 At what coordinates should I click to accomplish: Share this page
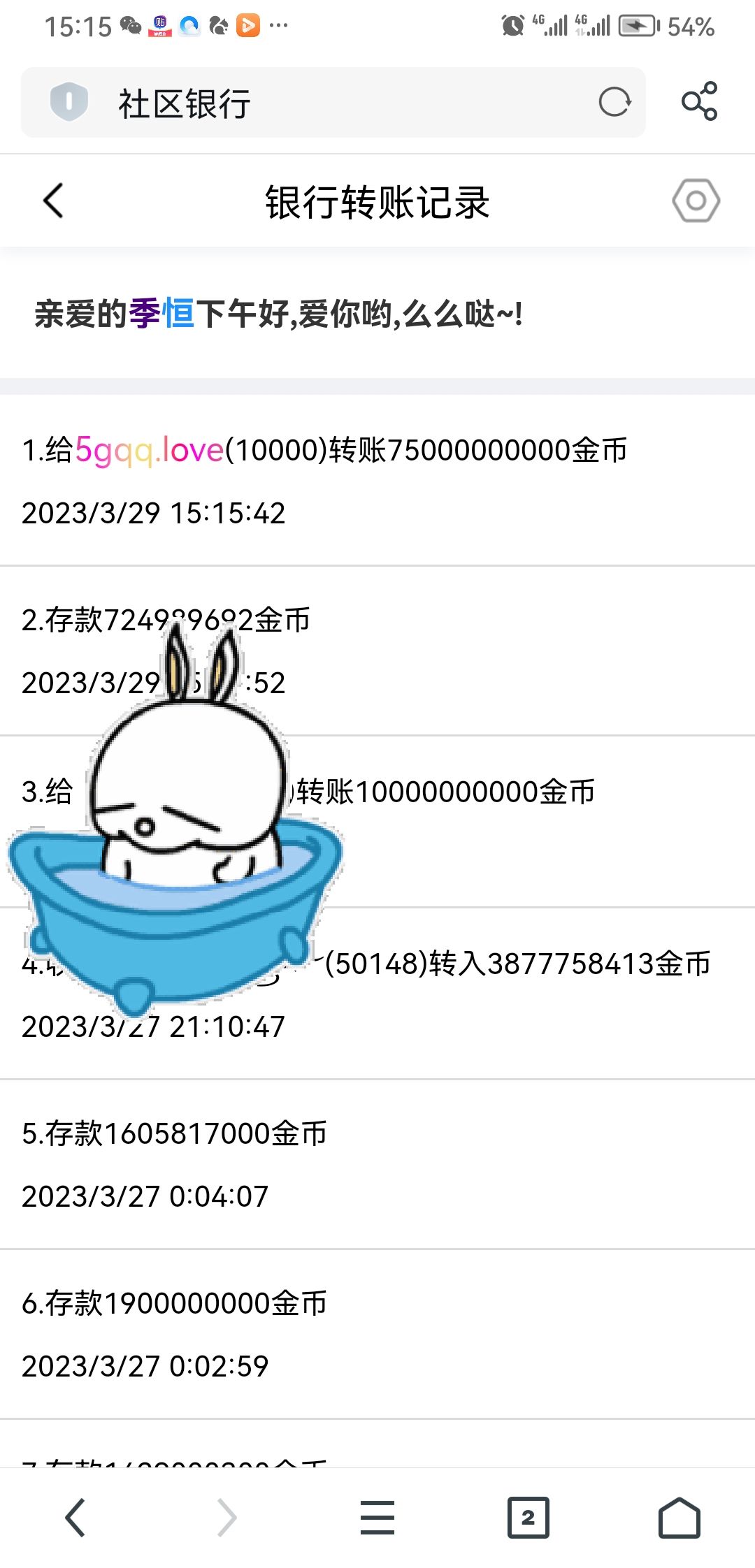[700, 101]
